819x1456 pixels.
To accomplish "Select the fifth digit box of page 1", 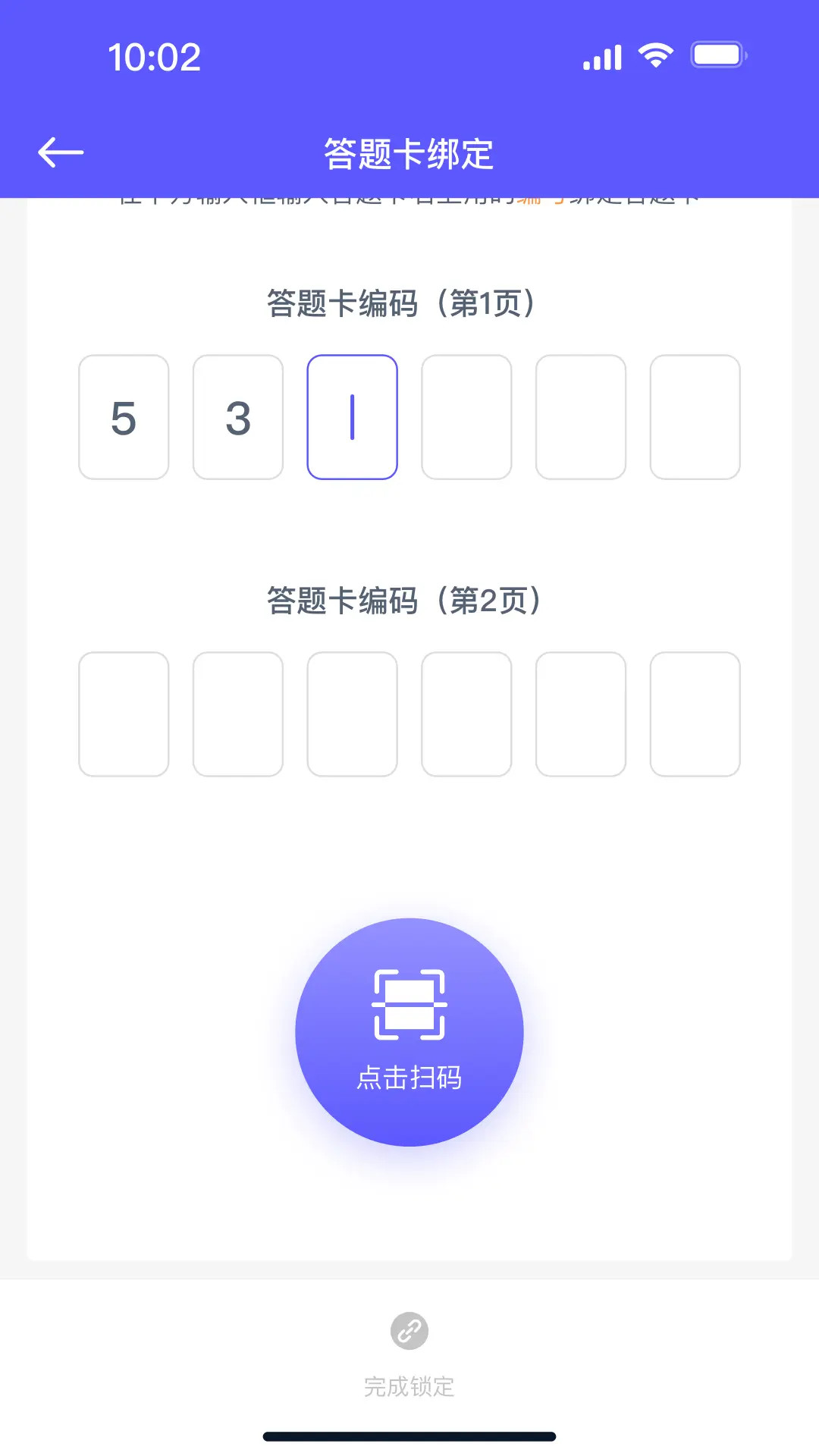I will 581,417.
